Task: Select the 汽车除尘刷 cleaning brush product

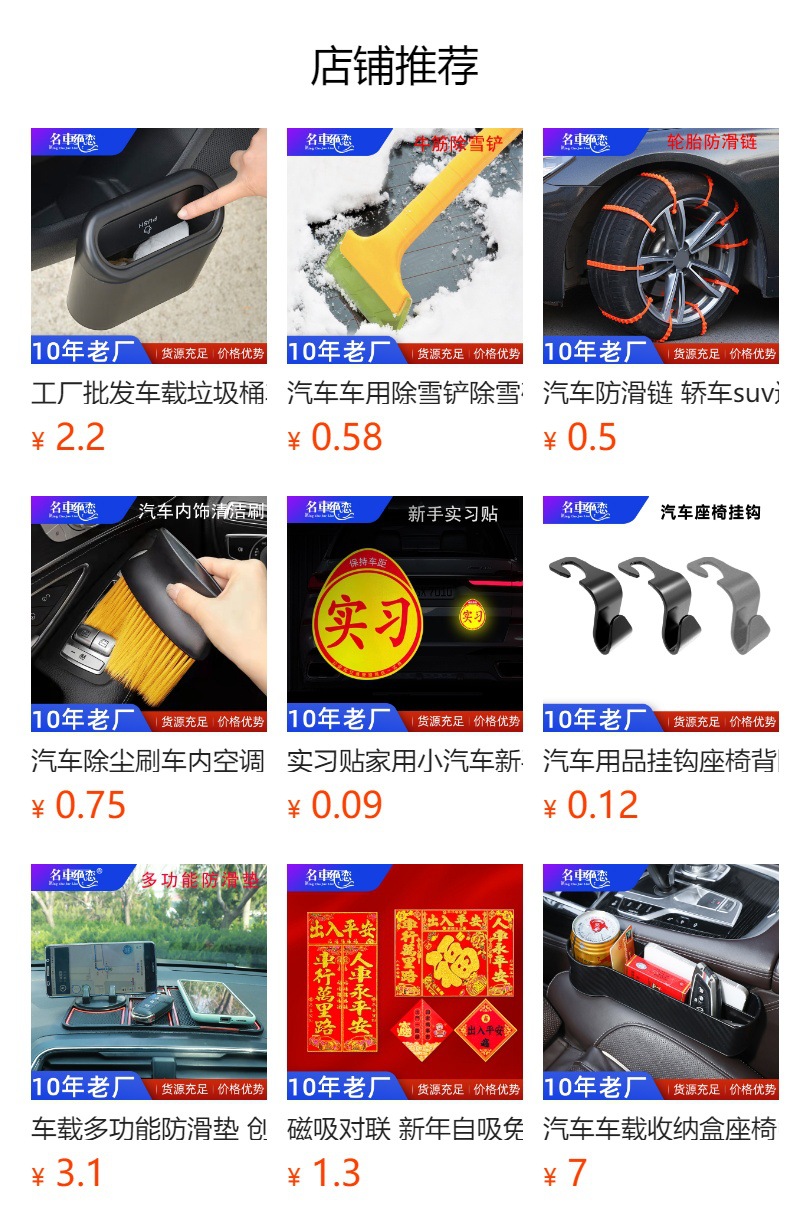Action: pyautogui.click(x=149, y=614)
